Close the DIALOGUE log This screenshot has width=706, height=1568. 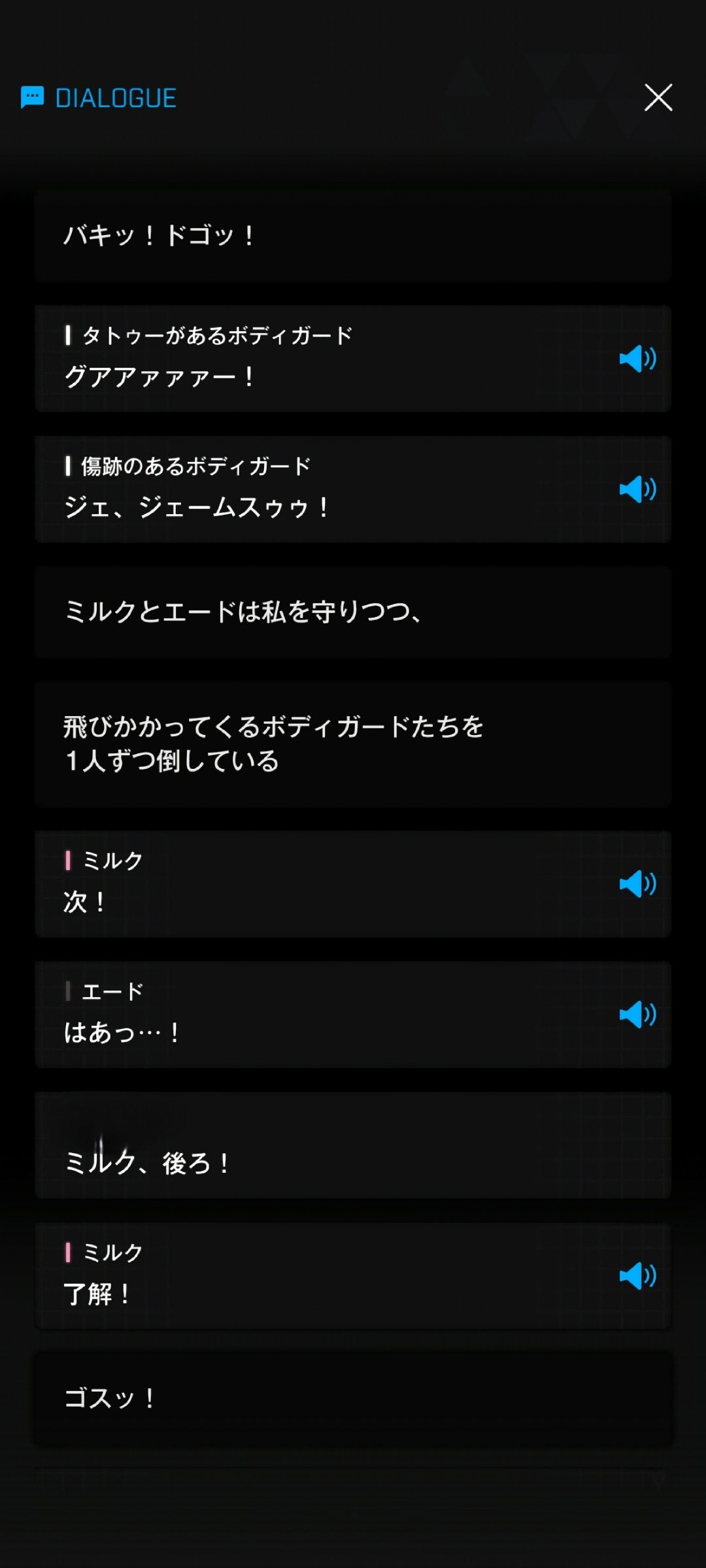tap(658, 98)
